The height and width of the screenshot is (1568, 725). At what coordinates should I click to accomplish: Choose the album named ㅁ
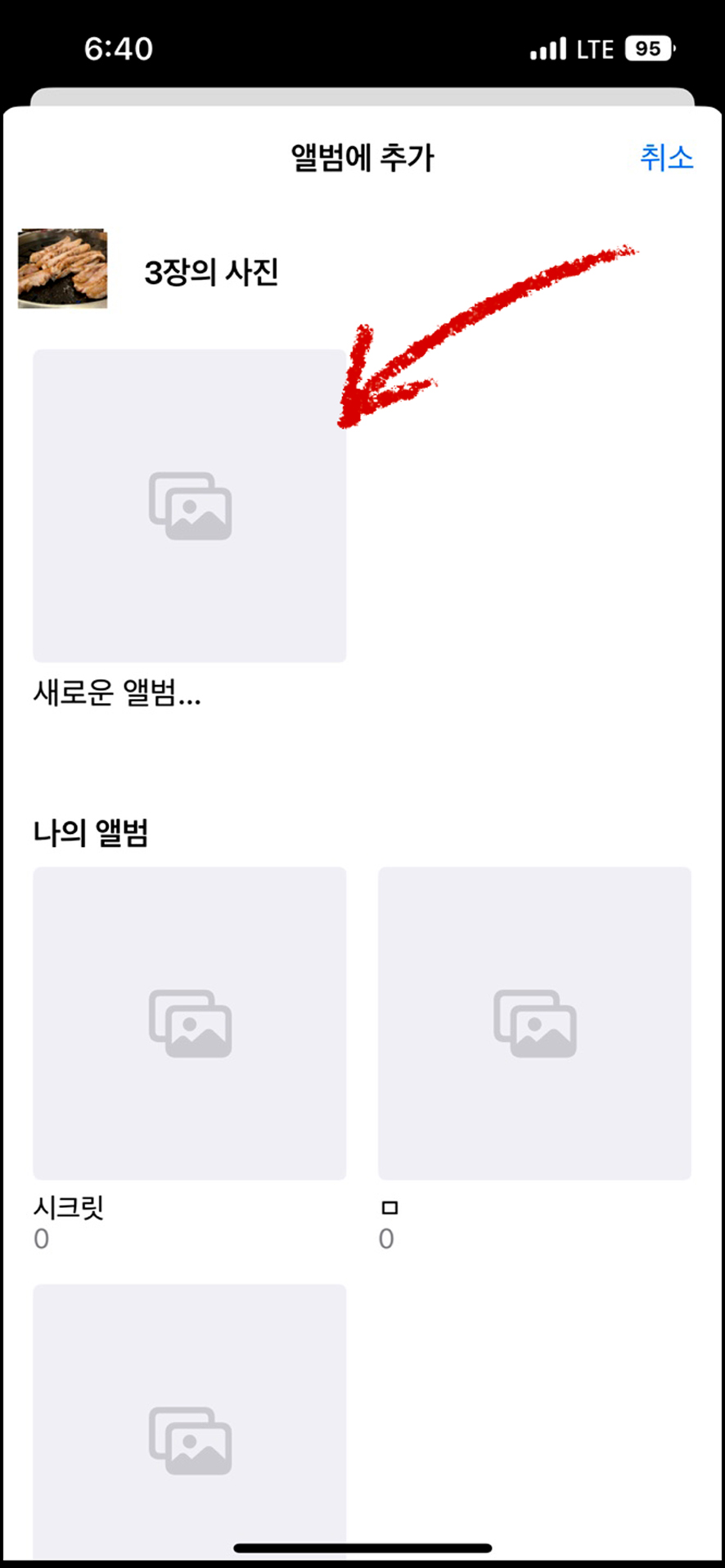tap(534, 1023)
